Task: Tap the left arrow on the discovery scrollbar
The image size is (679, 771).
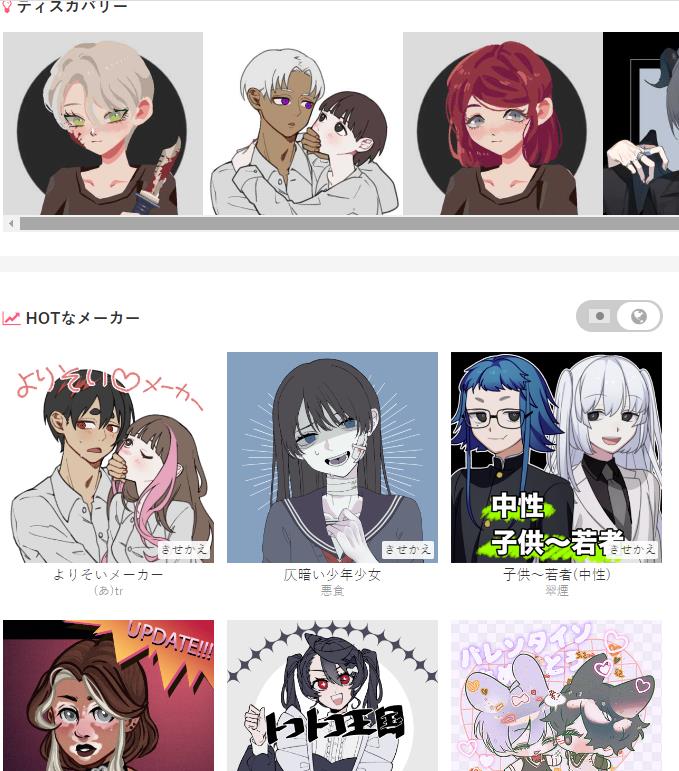Action: point(11,224)
